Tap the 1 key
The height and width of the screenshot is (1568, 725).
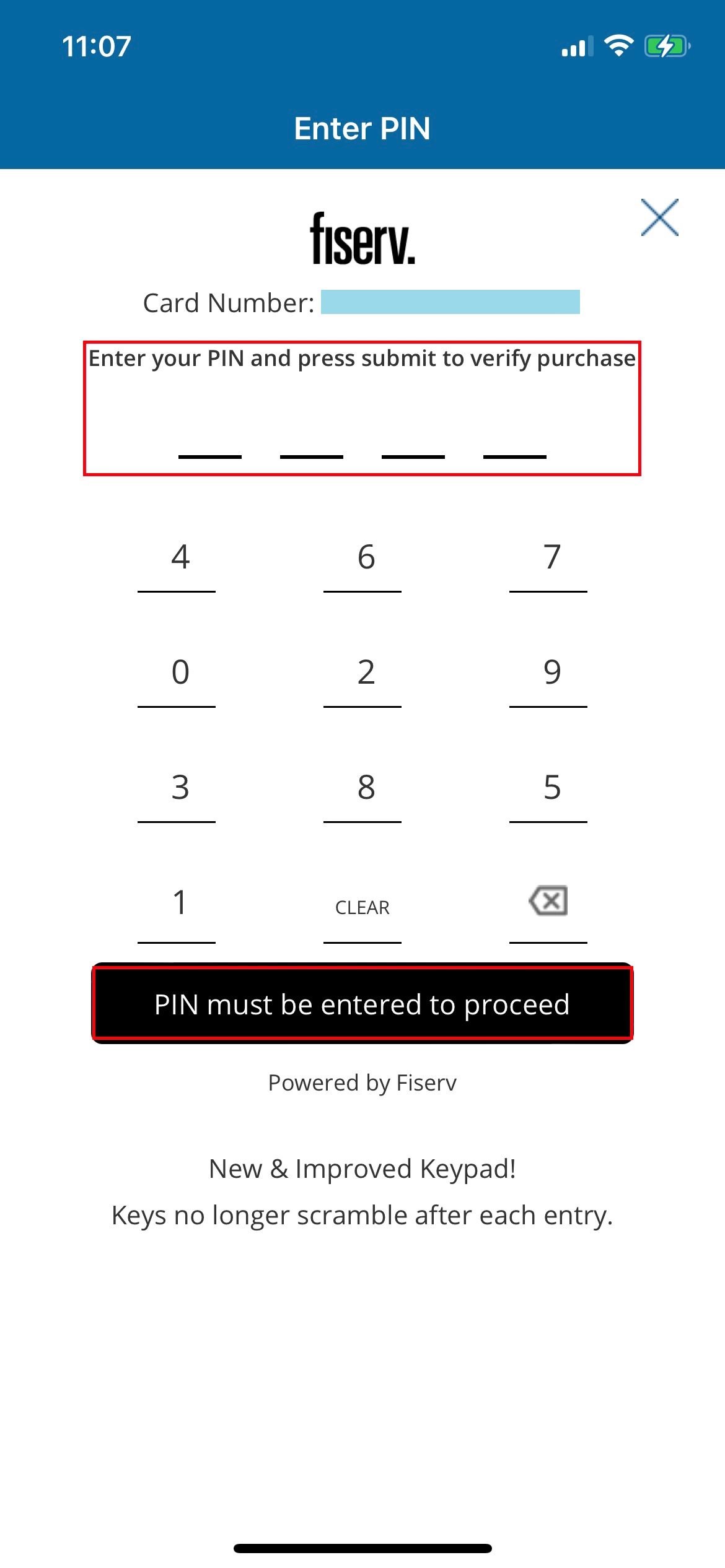178,903
